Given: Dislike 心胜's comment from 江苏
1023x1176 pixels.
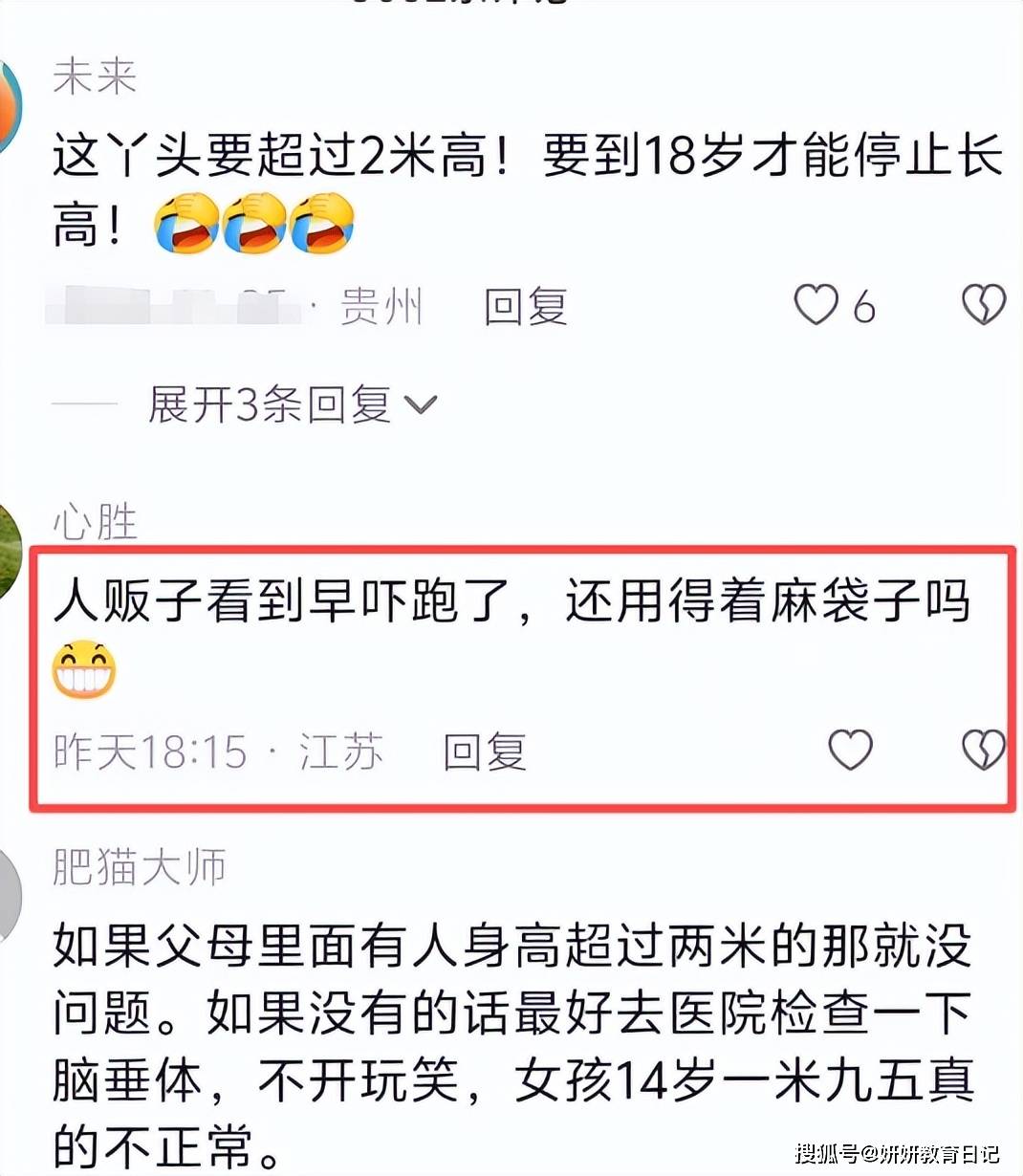Looking at the screenshot, I should tap(983, 750).
